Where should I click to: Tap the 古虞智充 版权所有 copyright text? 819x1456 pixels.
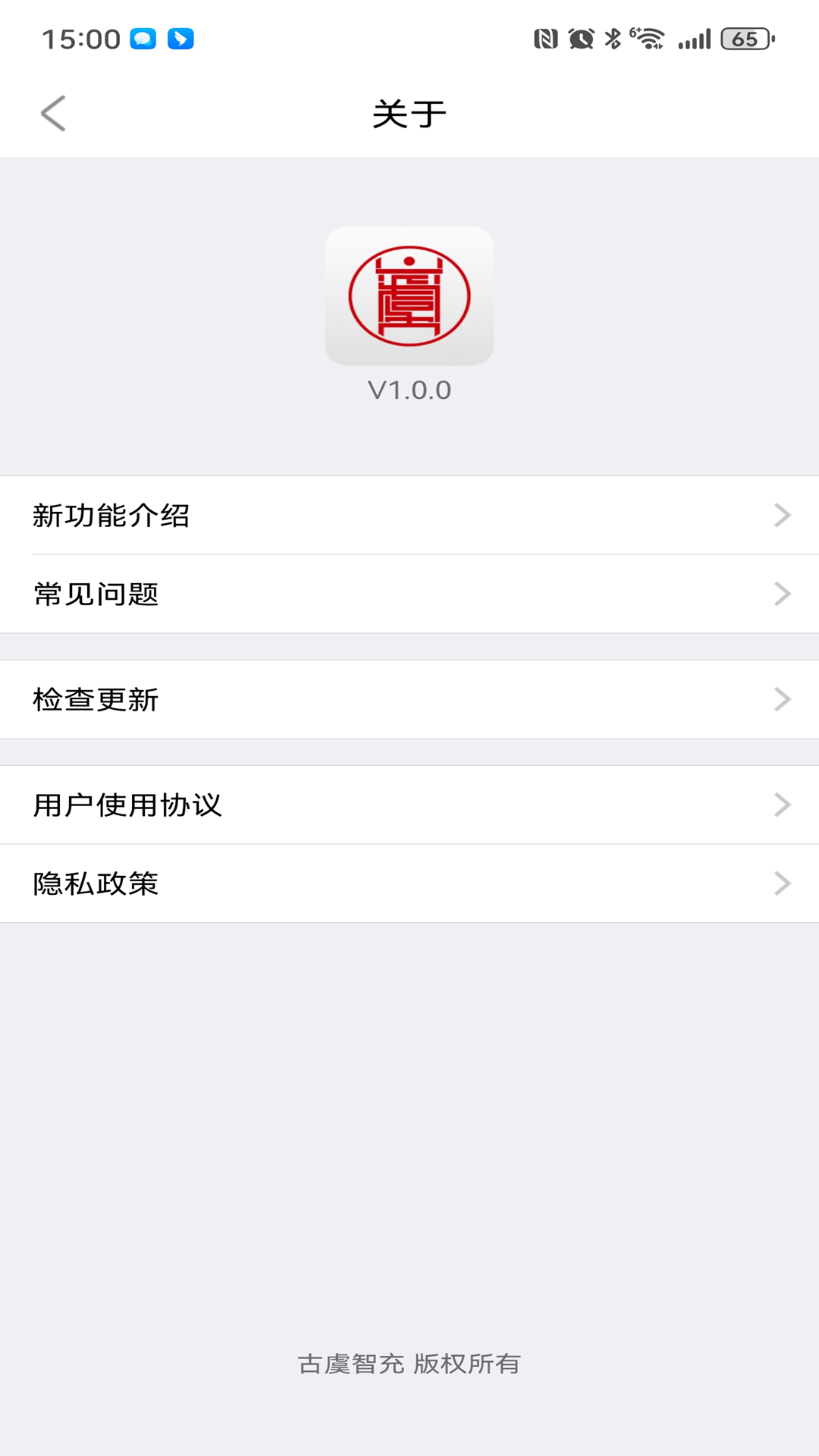[409, 1363]
